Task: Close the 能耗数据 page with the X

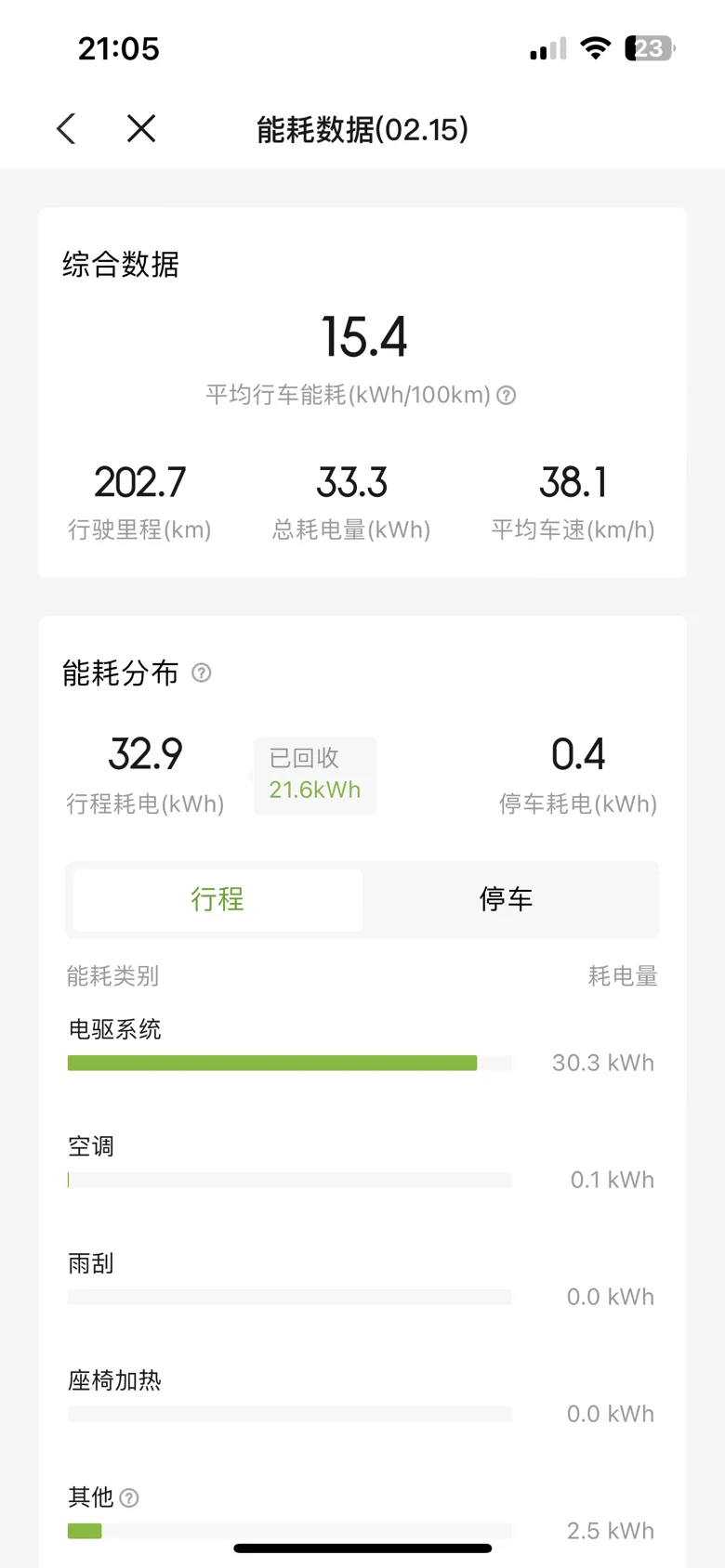Action: pyautogui.click(x=141, y=128)
